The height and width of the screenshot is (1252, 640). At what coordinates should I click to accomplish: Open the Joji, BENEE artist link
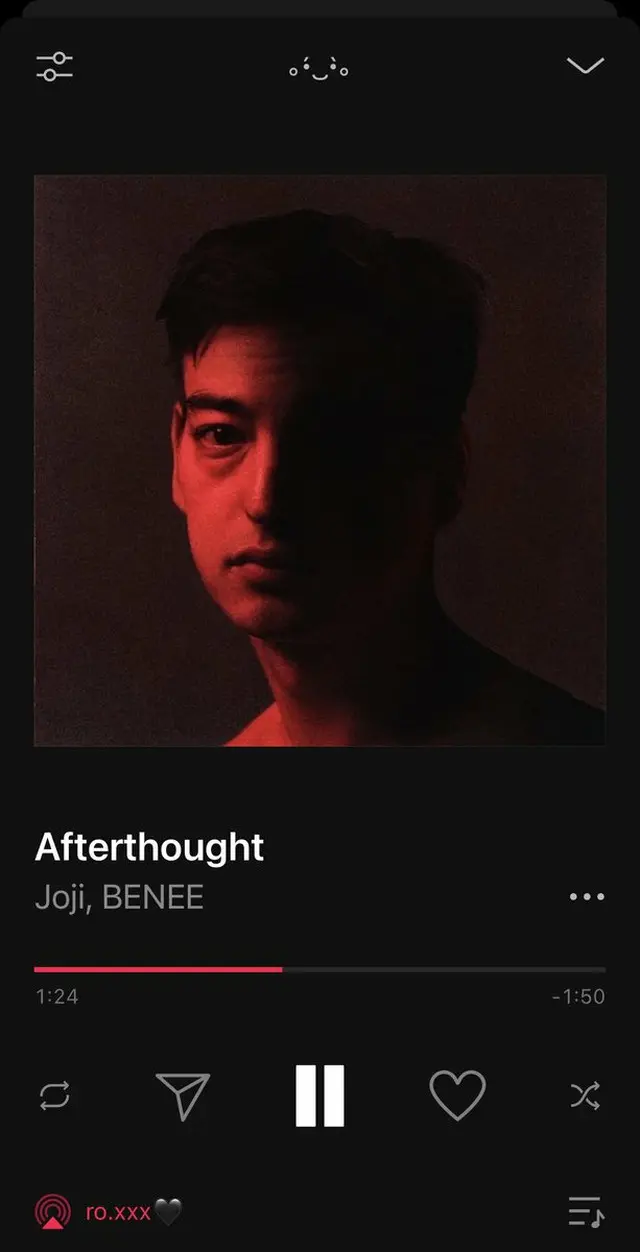119,897
